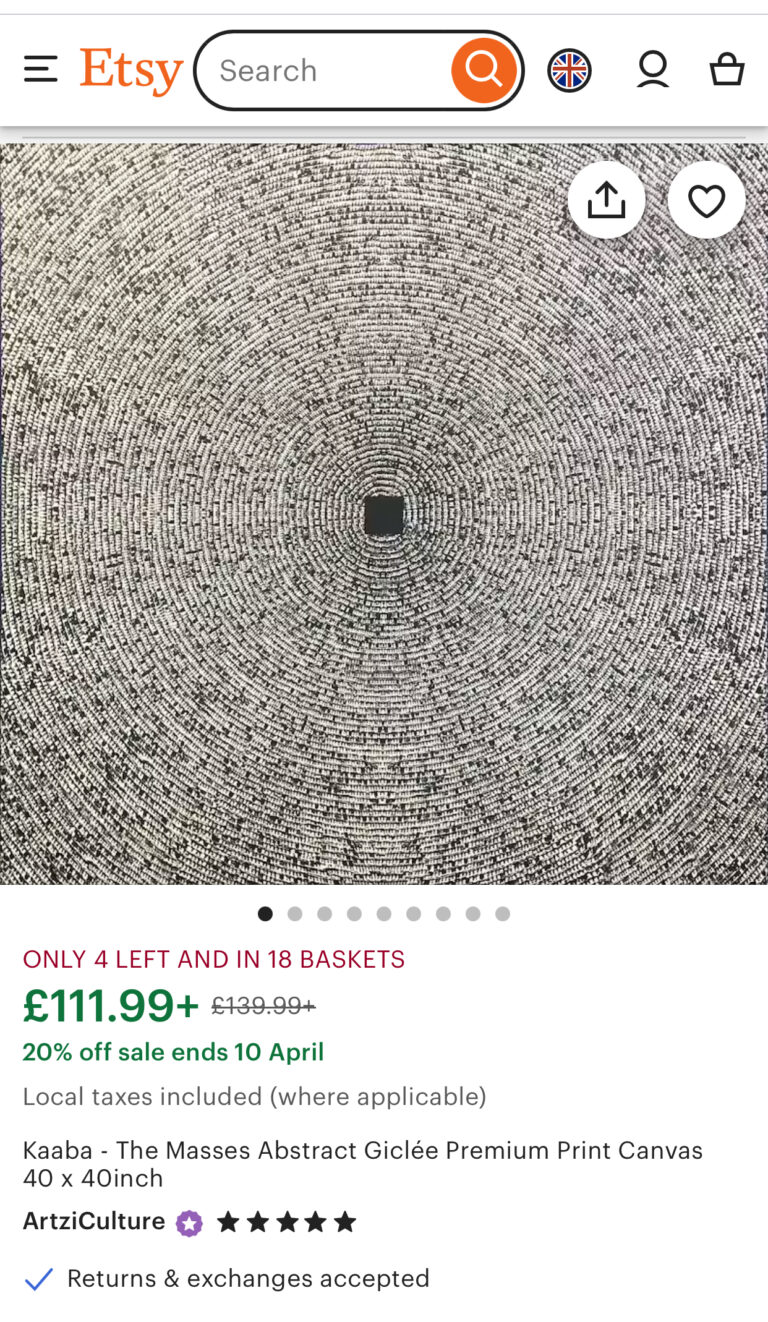
Task: Open the five-star reviews rating
Action: [286, 1222]
